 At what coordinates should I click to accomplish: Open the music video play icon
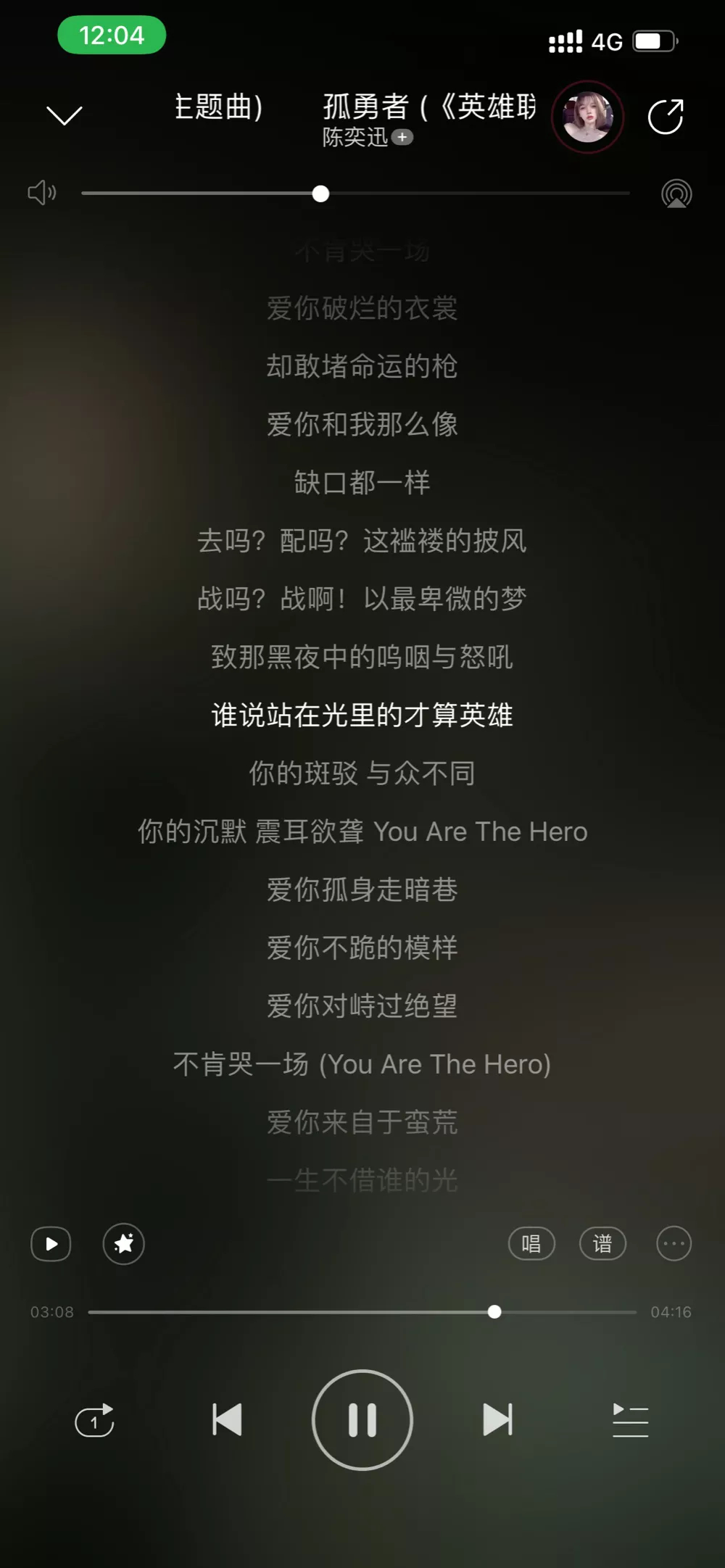point(51,1244)
